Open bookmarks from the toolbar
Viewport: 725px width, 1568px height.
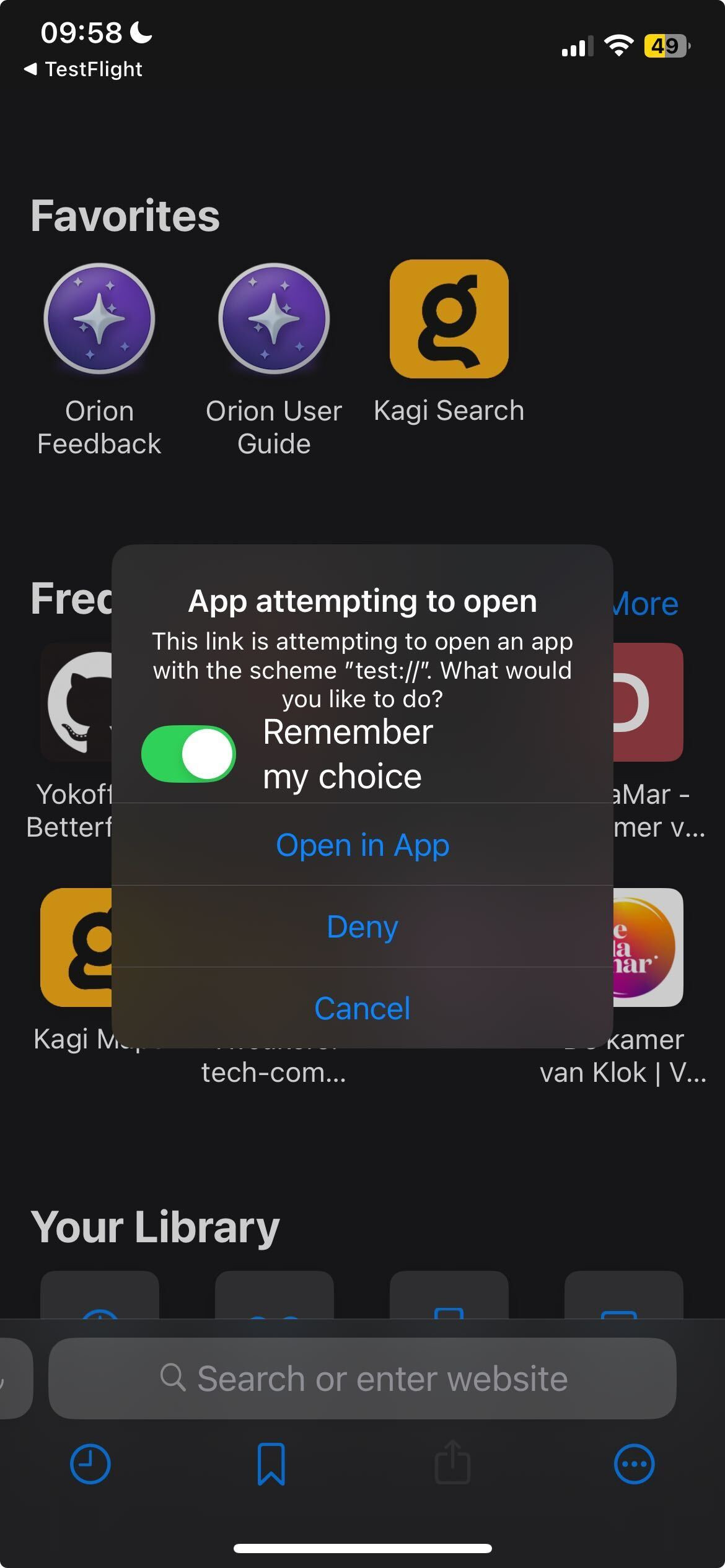coord(271,1465)
